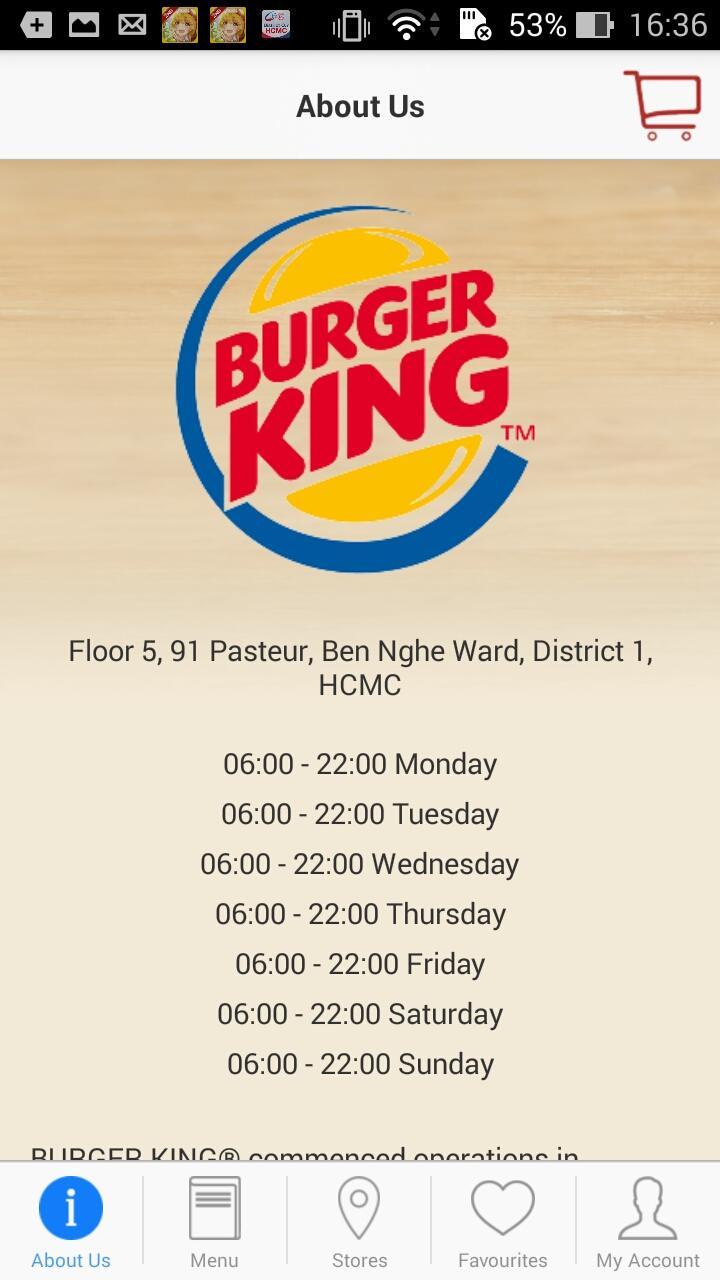The height and width of the screenshot is (1280, 720).
Task: Open the shopping cart icon
Action: point(661,105)
